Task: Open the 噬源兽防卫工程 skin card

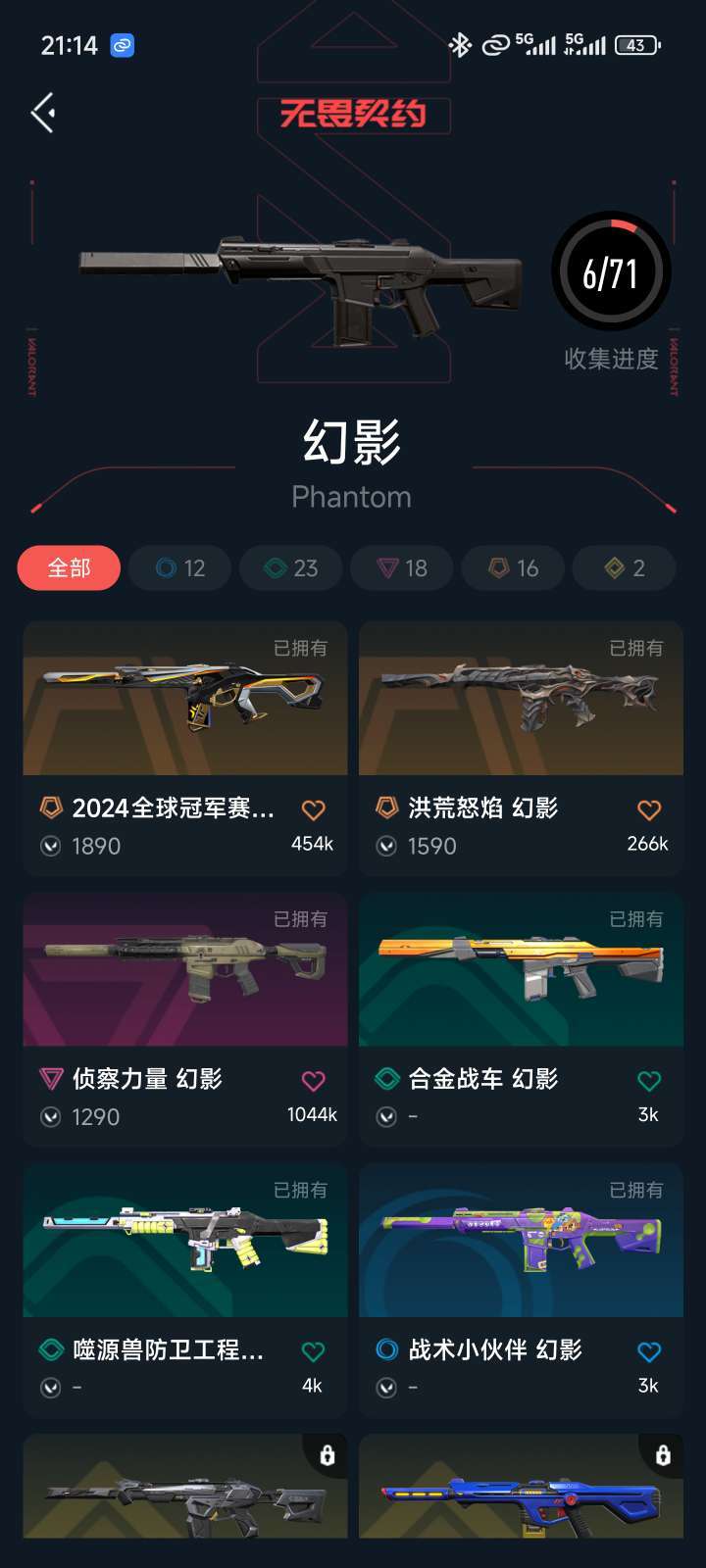Action: 185,1290
